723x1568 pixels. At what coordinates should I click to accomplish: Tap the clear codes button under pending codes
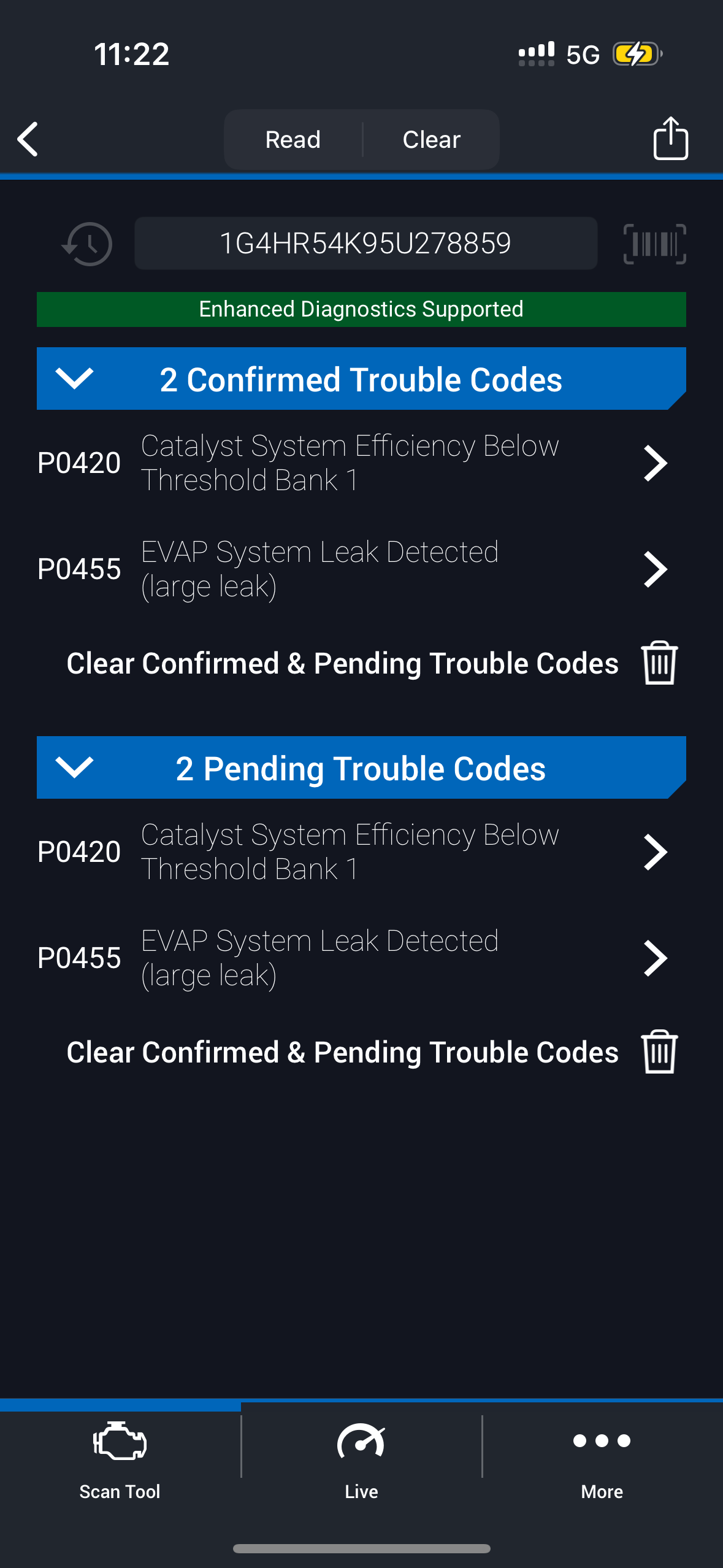click(371, 1052)
